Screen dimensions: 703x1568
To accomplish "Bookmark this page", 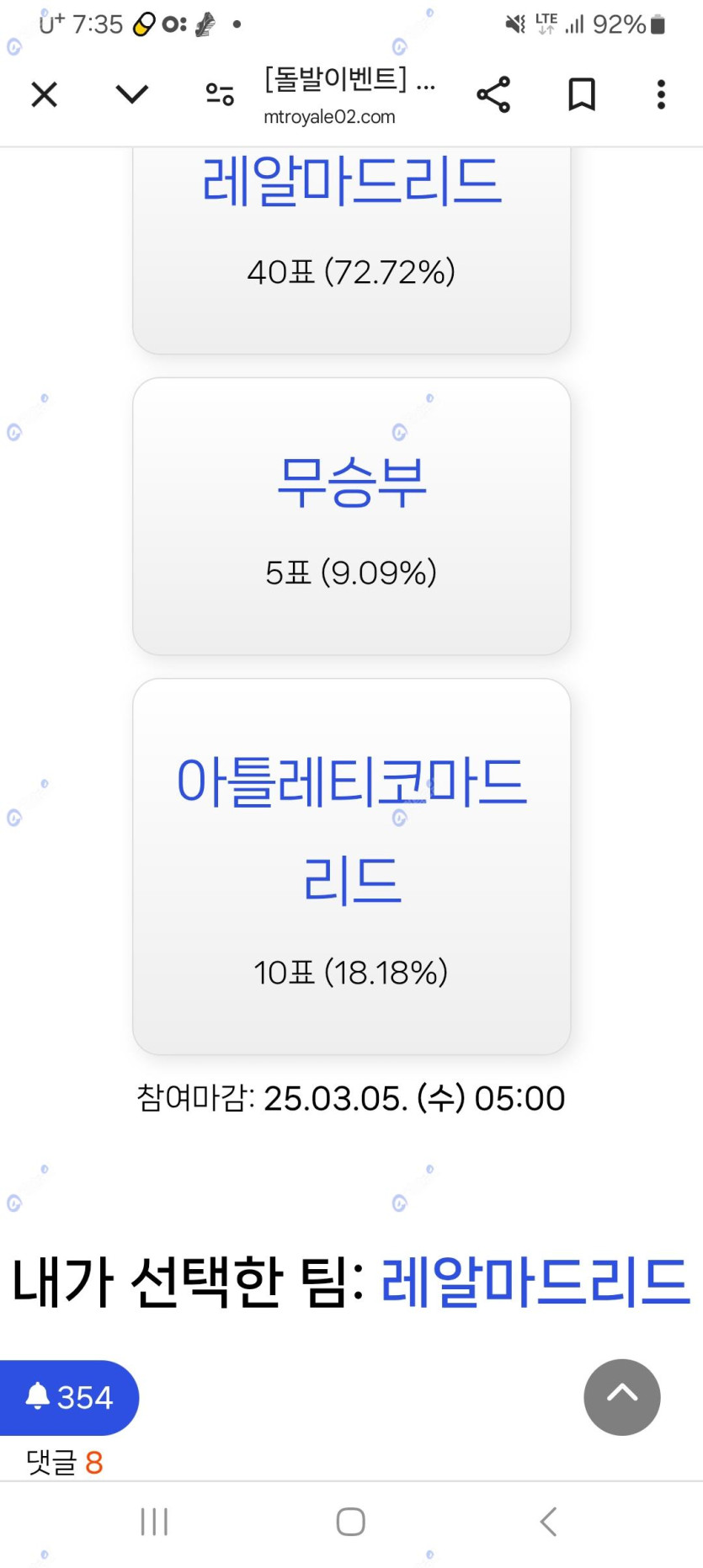I will (x=581, y=94).
